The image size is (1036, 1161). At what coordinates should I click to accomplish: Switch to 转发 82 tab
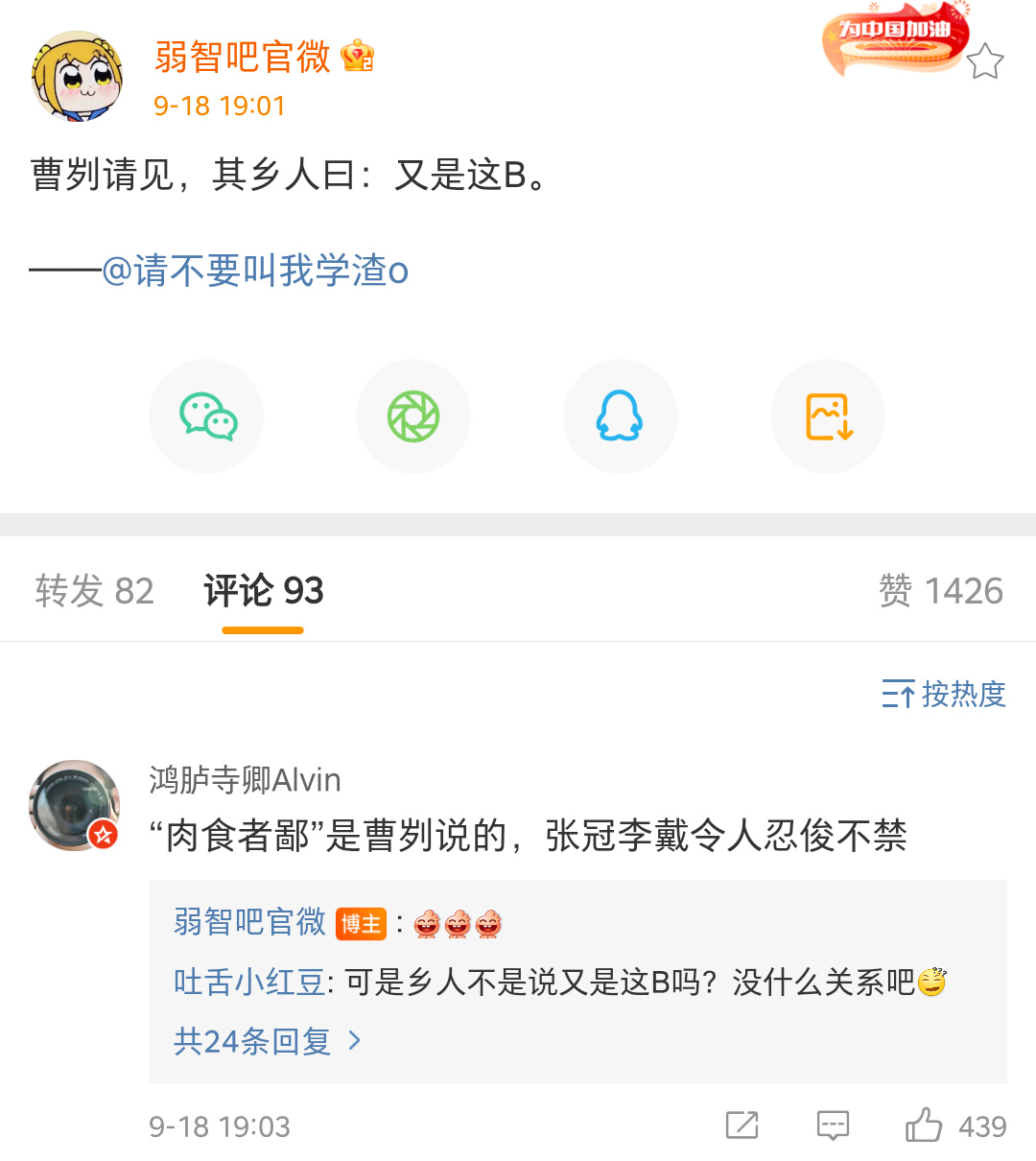[94, 591]
